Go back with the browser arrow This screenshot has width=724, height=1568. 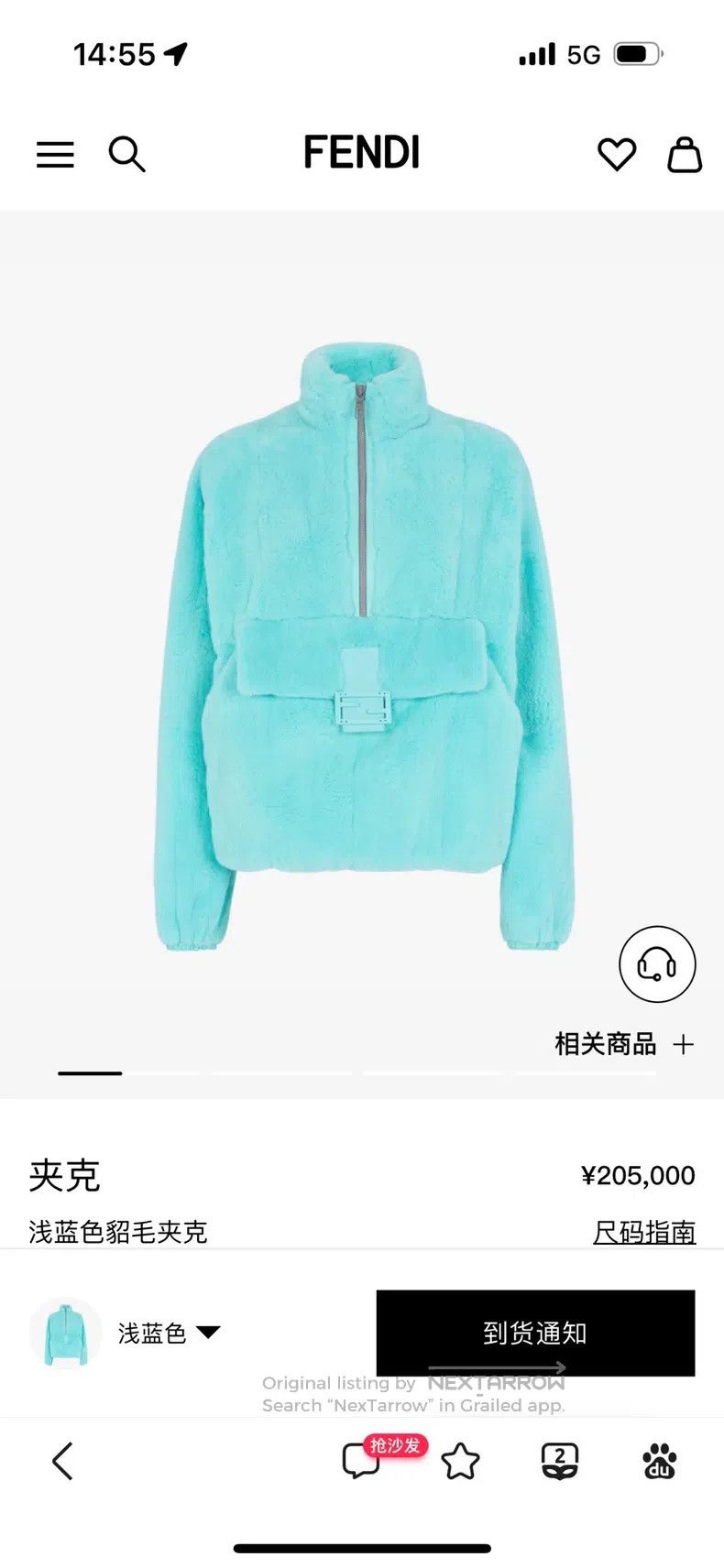pyautogui.click(x=62, y=1461)
